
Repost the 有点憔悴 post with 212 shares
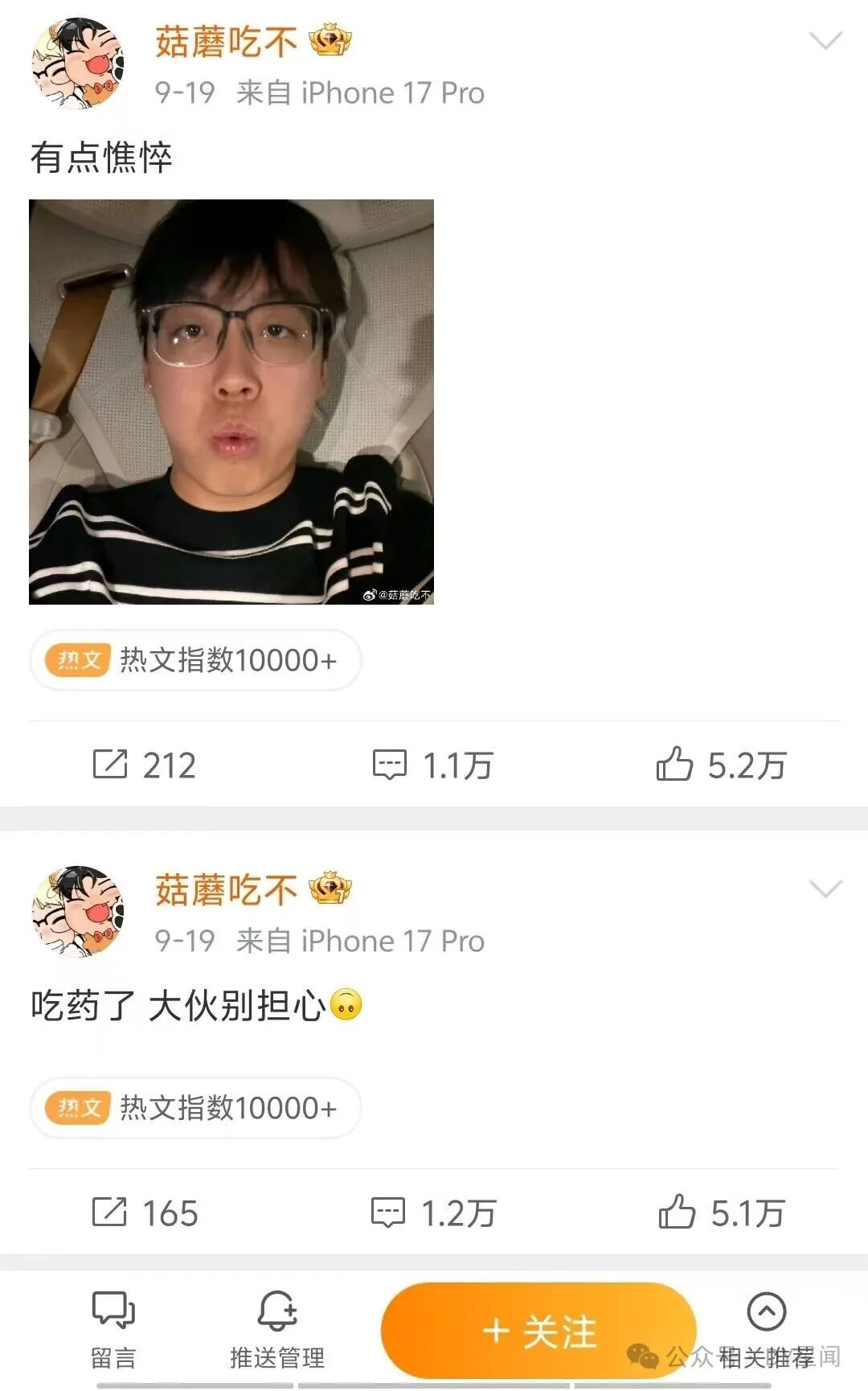coord(145,765)
